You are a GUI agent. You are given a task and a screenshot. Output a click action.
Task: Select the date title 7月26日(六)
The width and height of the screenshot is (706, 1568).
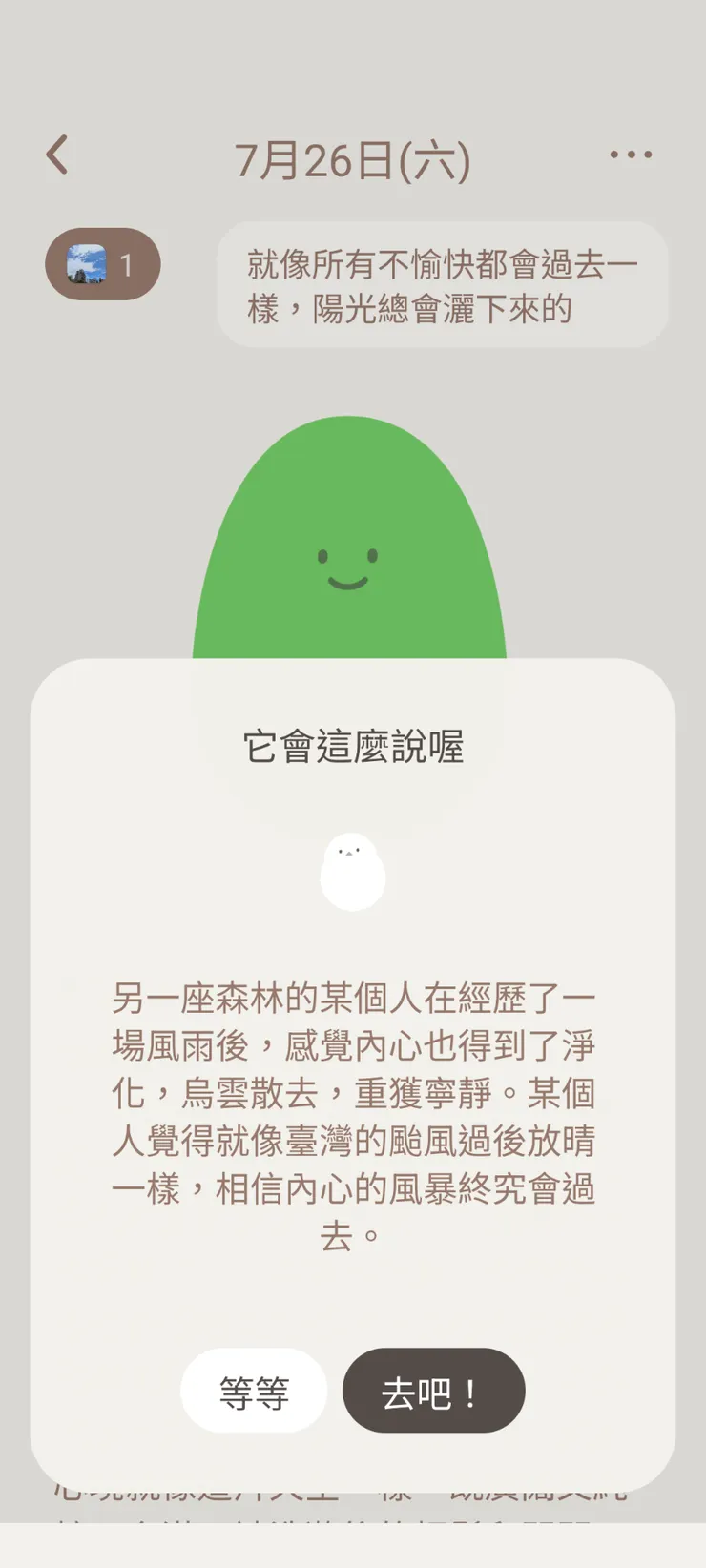(x=353, y=157)
